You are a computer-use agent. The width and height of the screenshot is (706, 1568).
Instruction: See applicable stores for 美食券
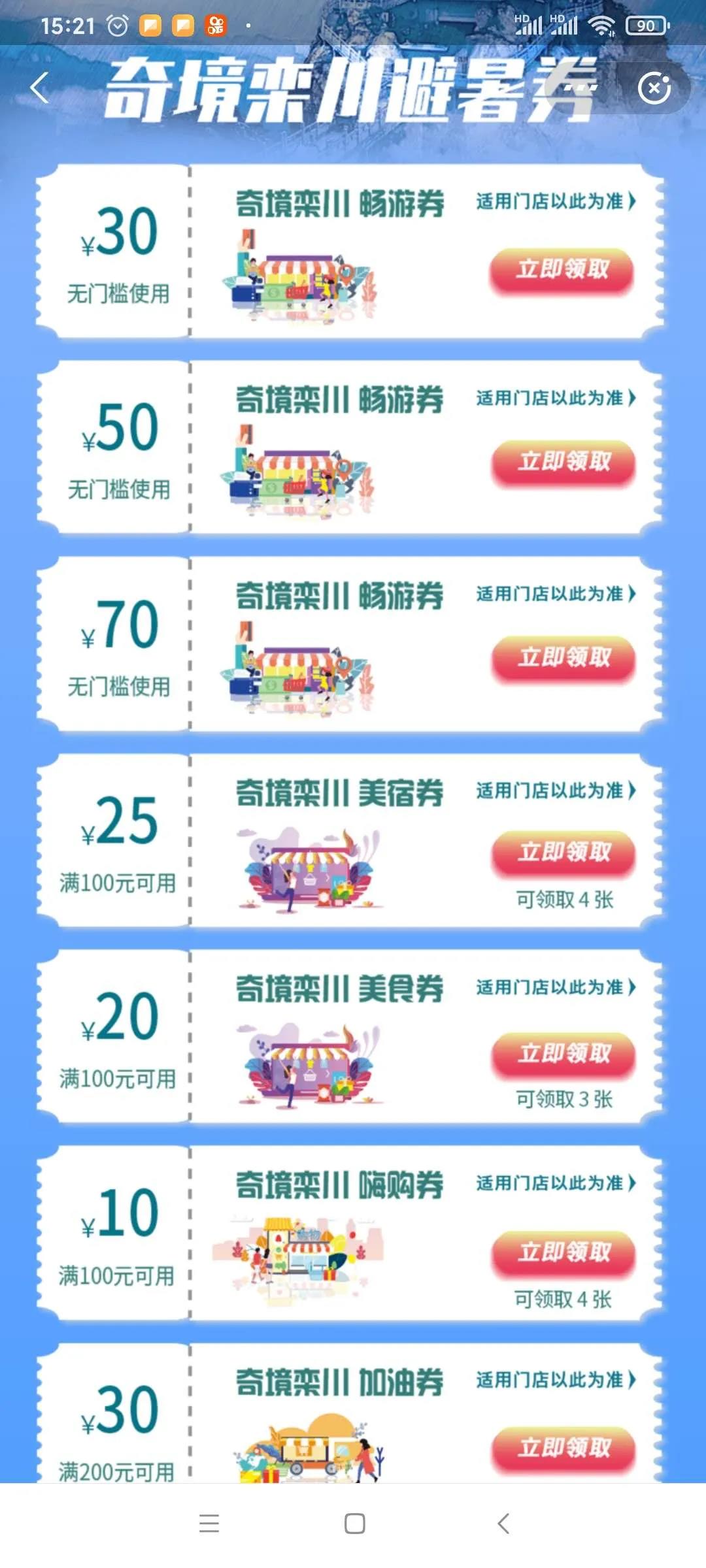pyautogui.click(x=556, y=987)
